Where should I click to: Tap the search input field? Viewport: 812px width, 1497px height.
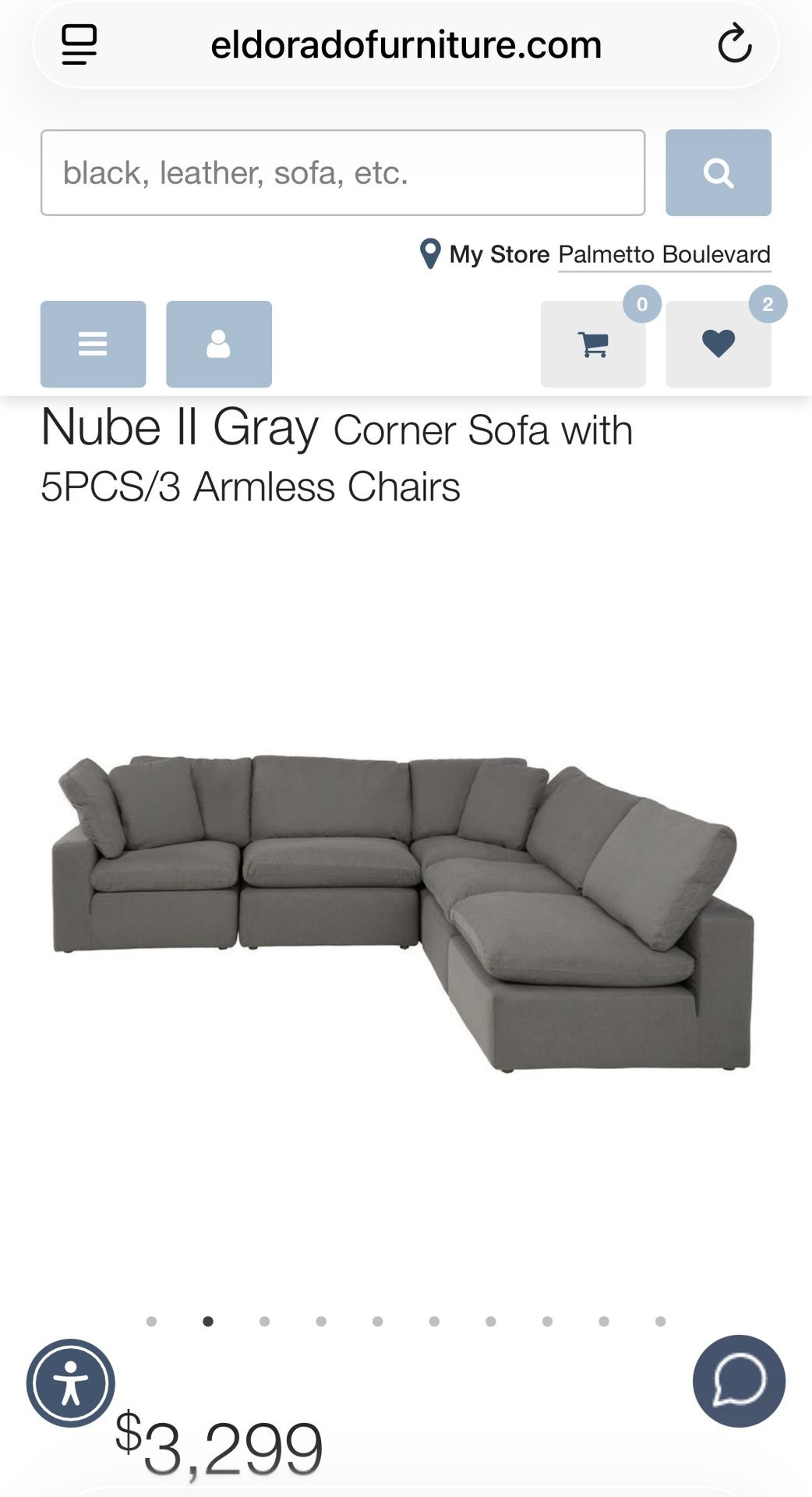[341, 172]
